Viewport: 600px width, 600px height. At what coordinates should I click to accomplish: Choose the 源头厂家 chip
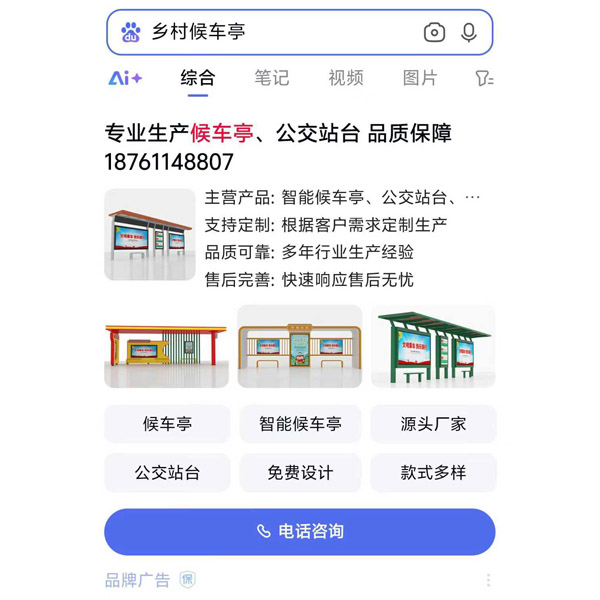point(433,424)
